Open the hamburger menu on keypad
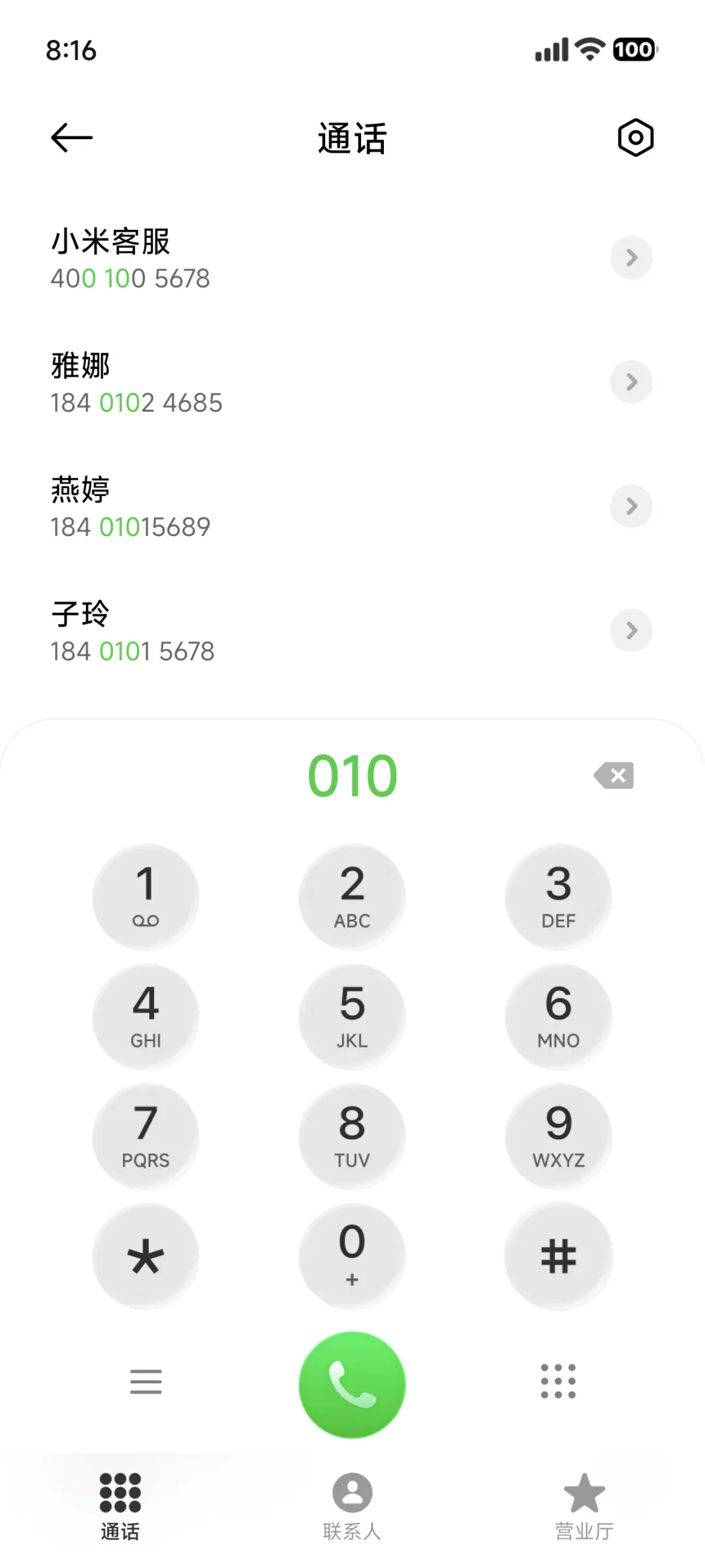This screenshot has height=1568, width=705. point(146,1382)
